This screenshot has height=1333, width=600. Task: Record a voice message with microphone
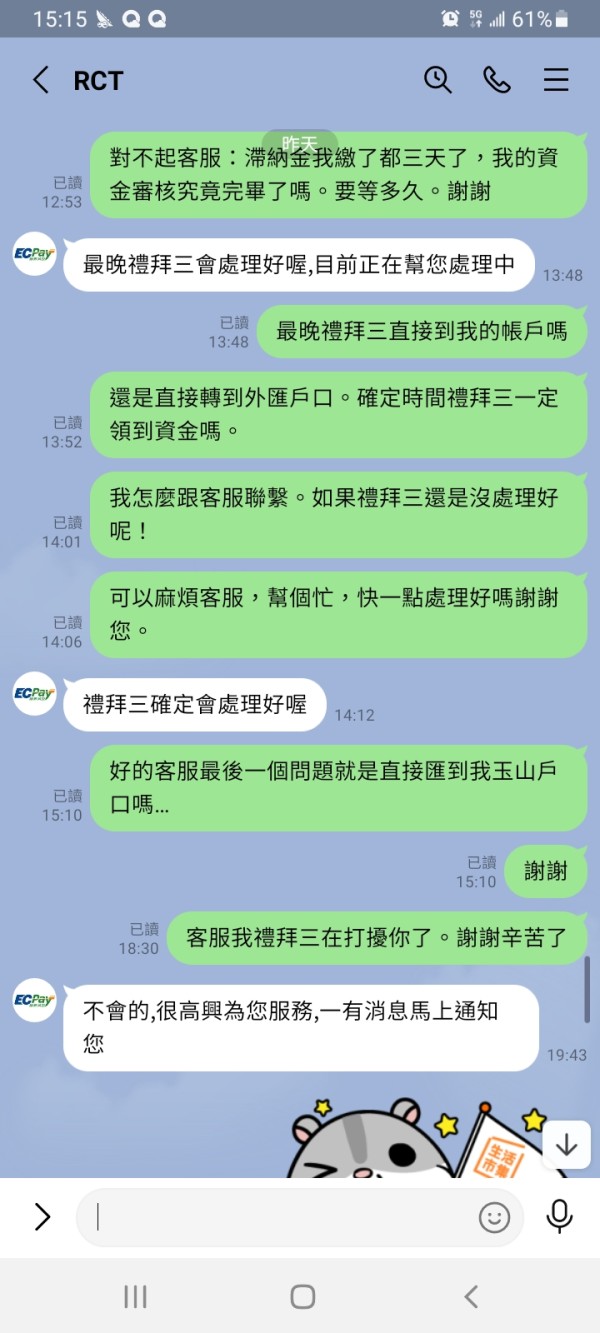pyautogui.click(x=559, y=1216)
